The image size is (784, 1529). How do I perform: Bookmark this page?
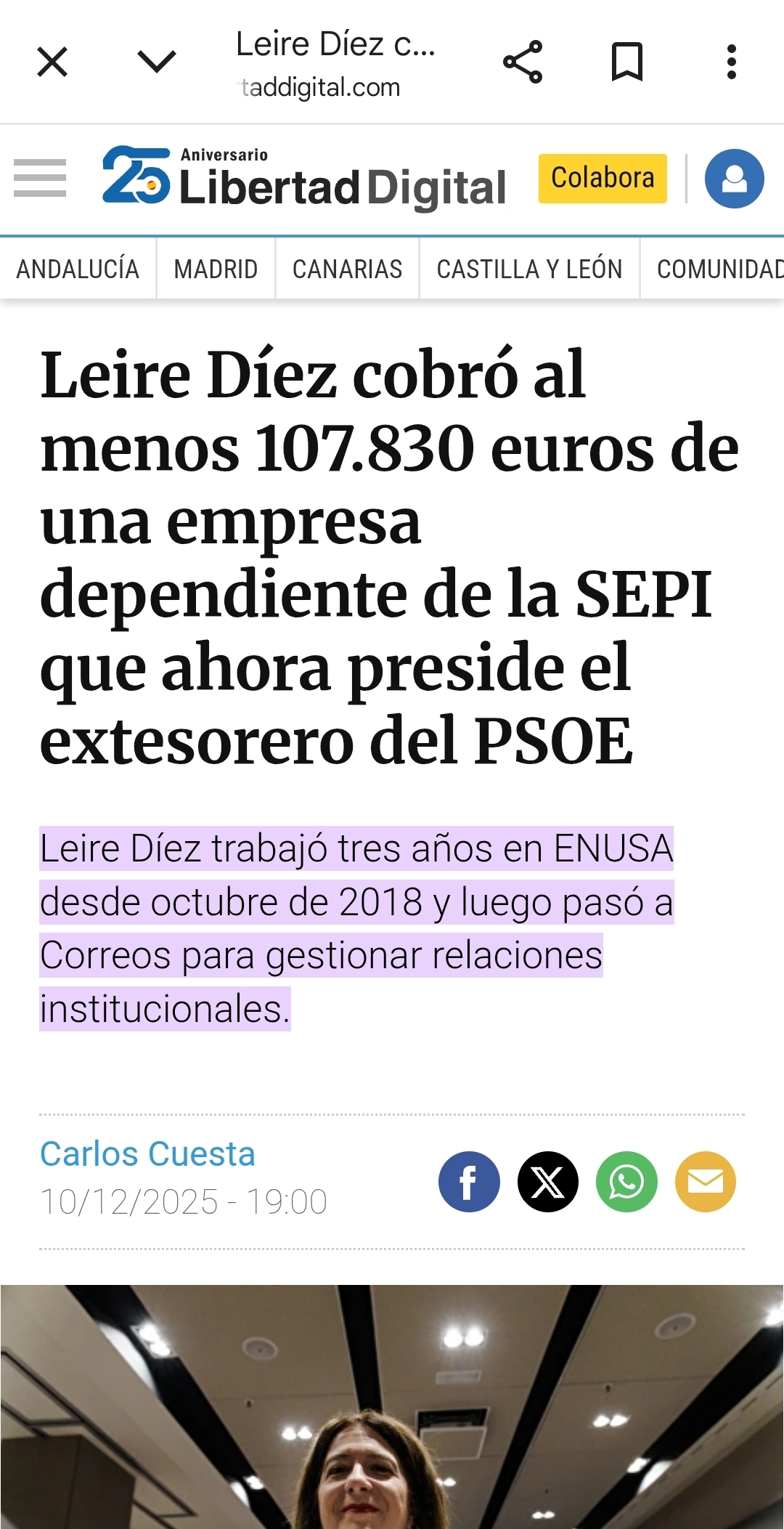click(627, 62)
